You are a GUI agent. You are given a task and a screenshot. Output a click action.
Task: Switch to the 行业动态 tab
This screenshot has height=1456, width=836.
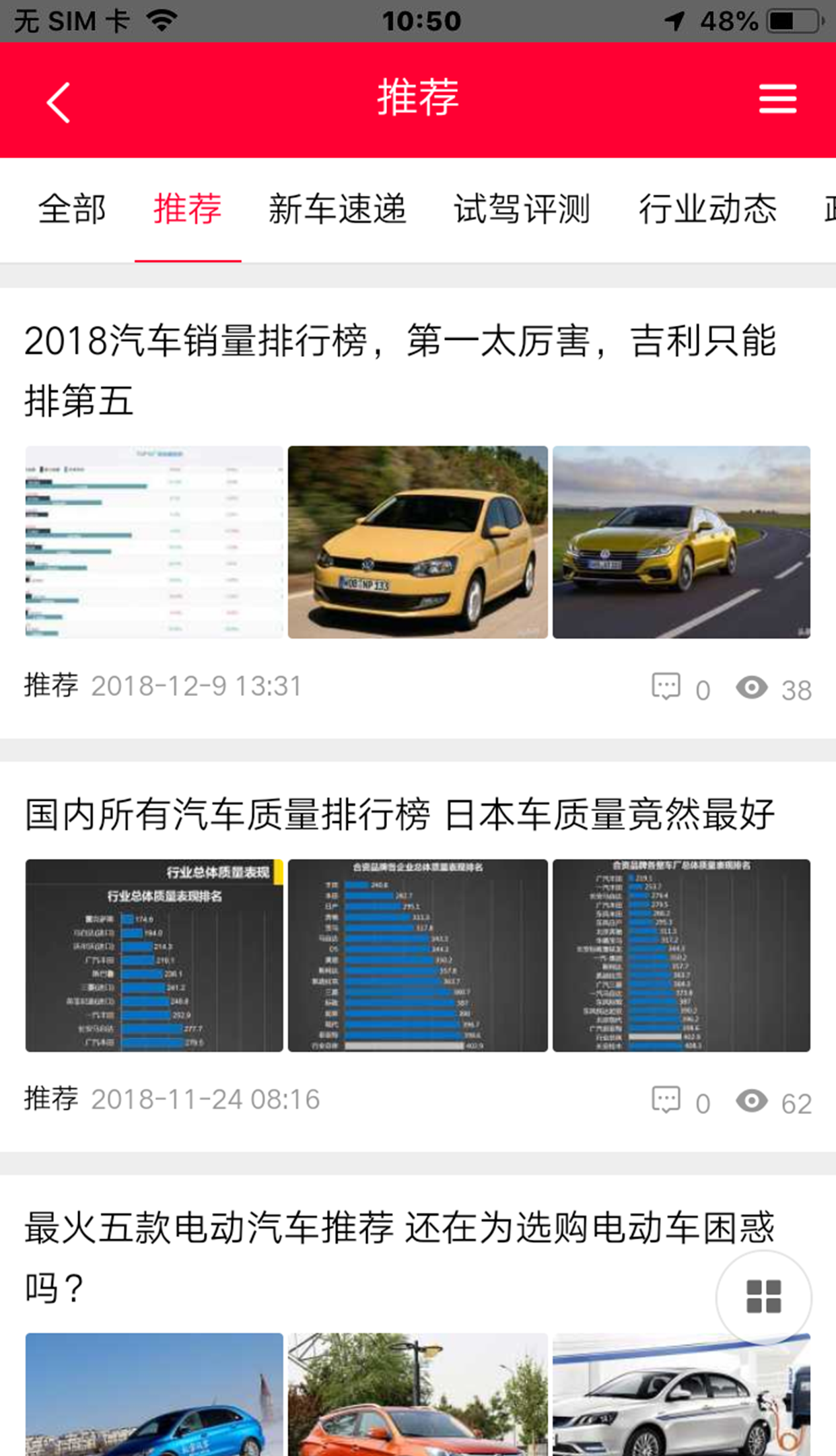707,209
